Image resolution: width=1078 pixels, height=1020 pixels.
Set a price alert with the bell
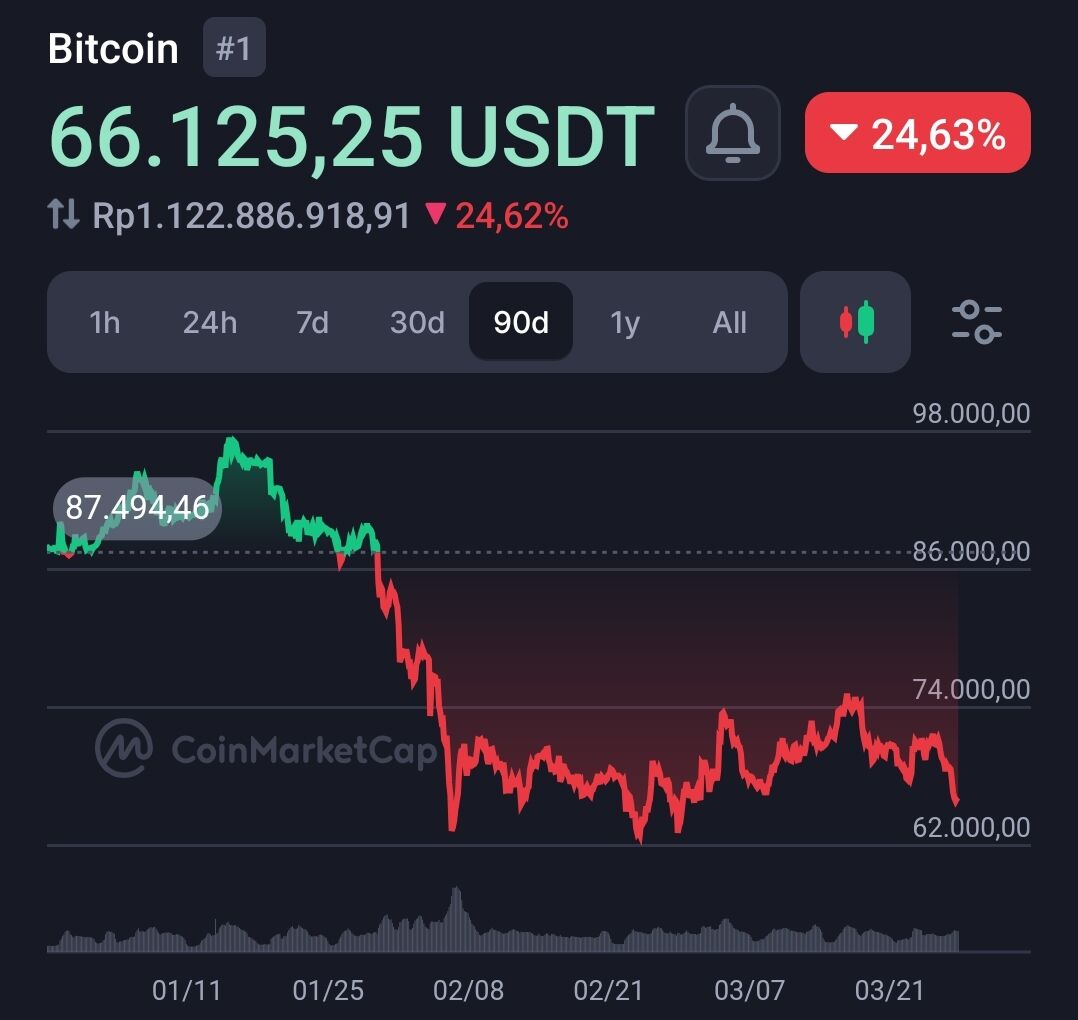pyautogui.click(x=732, y=133)
